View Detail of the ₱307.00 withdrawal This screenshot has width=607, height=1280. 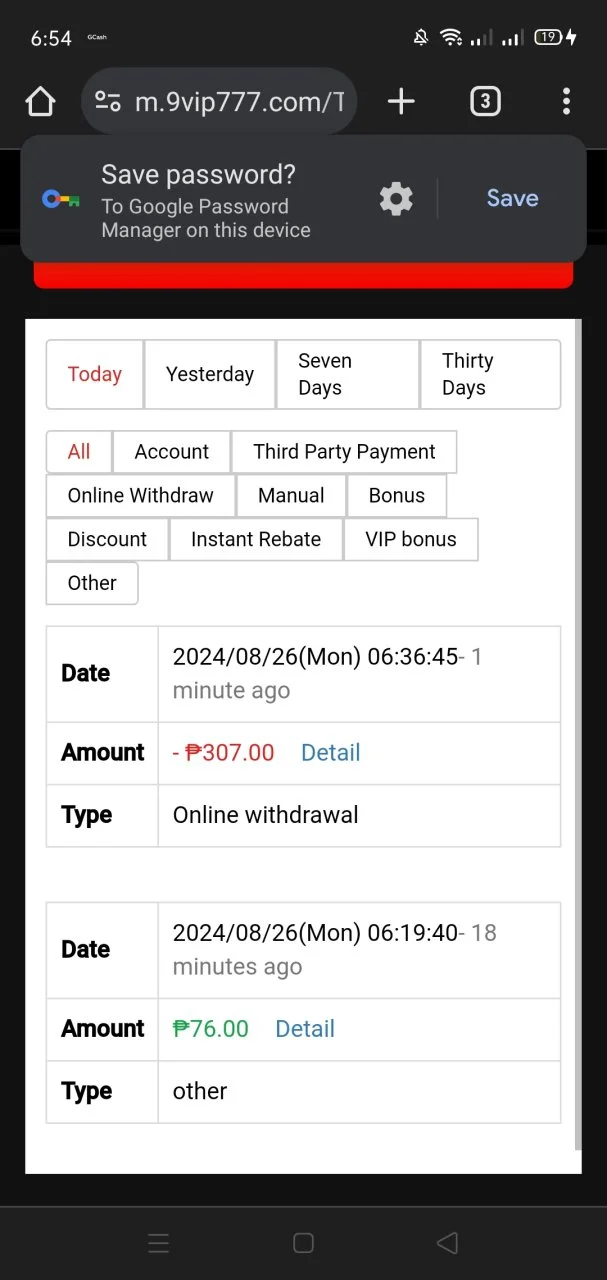pos(331,753)
